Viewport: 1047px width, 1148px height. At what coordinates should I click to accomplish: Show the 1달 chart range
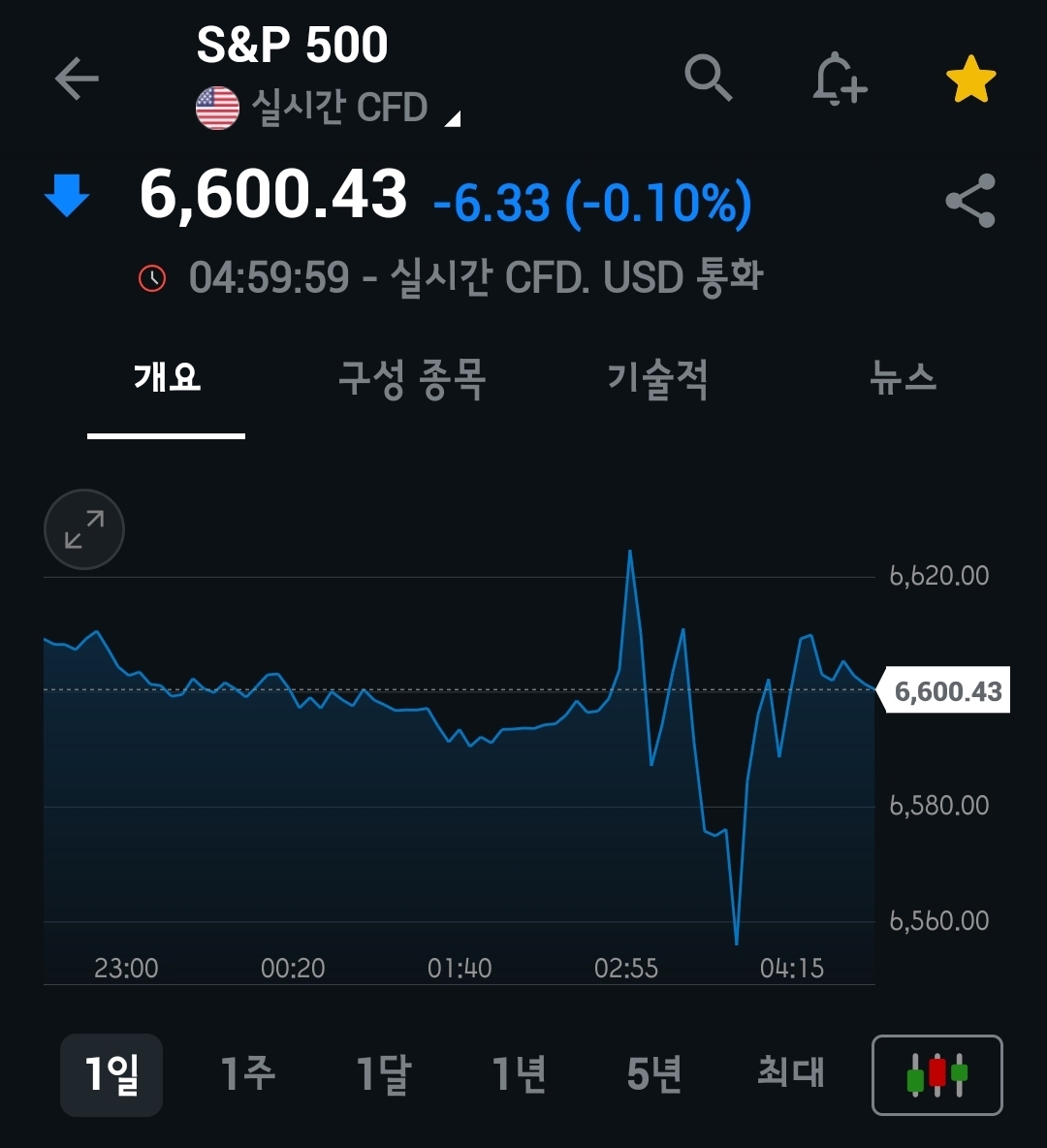point(383,1074)
